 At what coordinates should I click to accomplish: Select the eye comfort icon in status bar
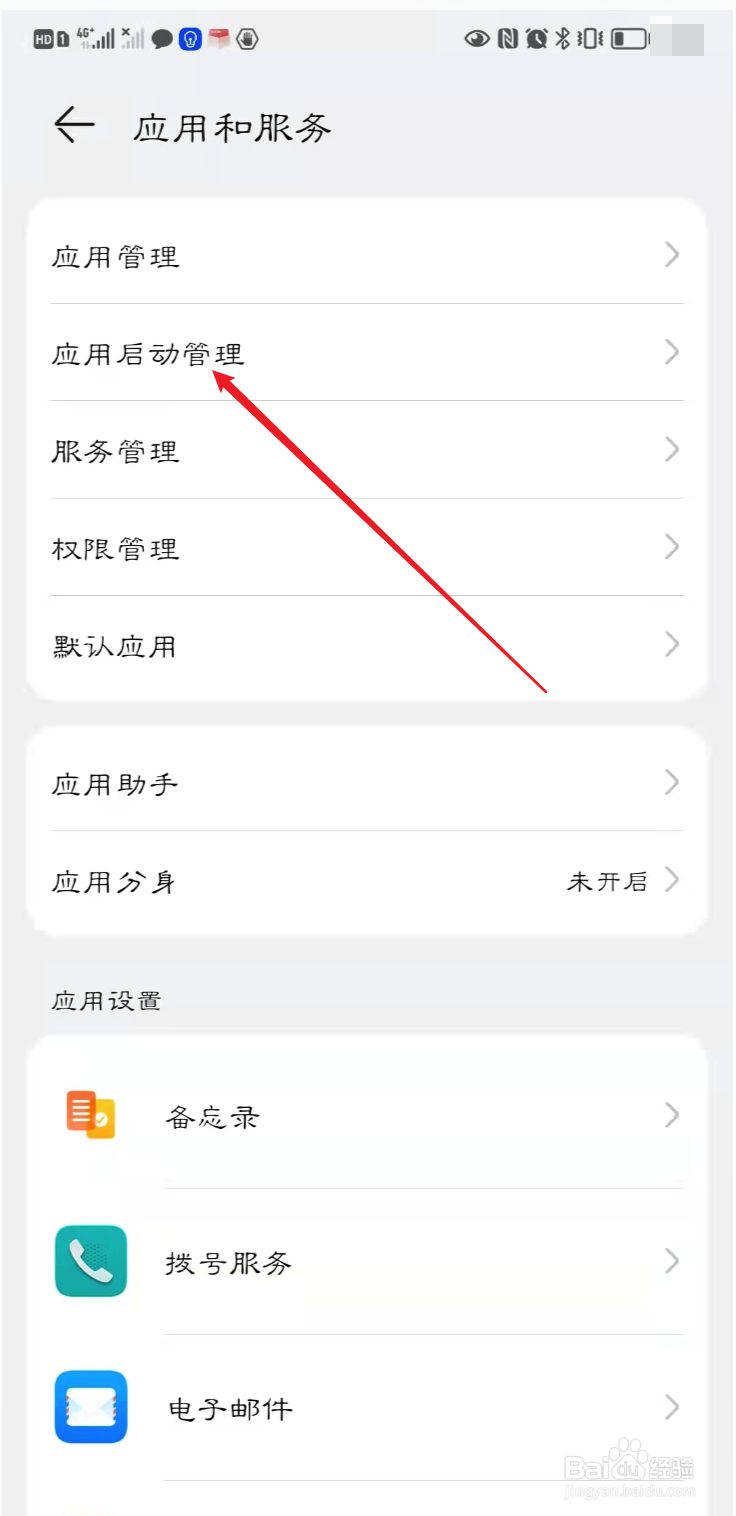click(x=478, y=39)
